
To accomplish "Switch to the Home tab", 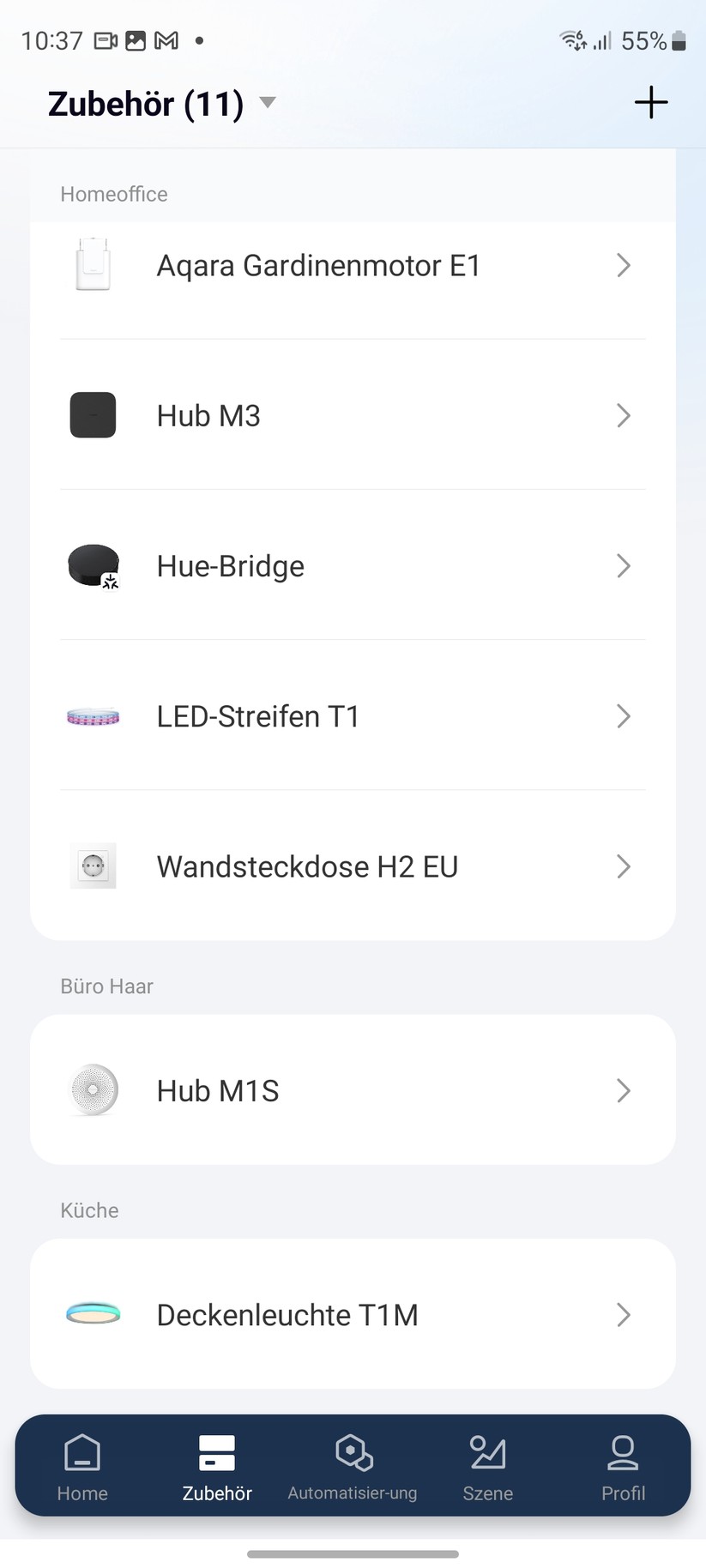I will tap(81, 1467).
